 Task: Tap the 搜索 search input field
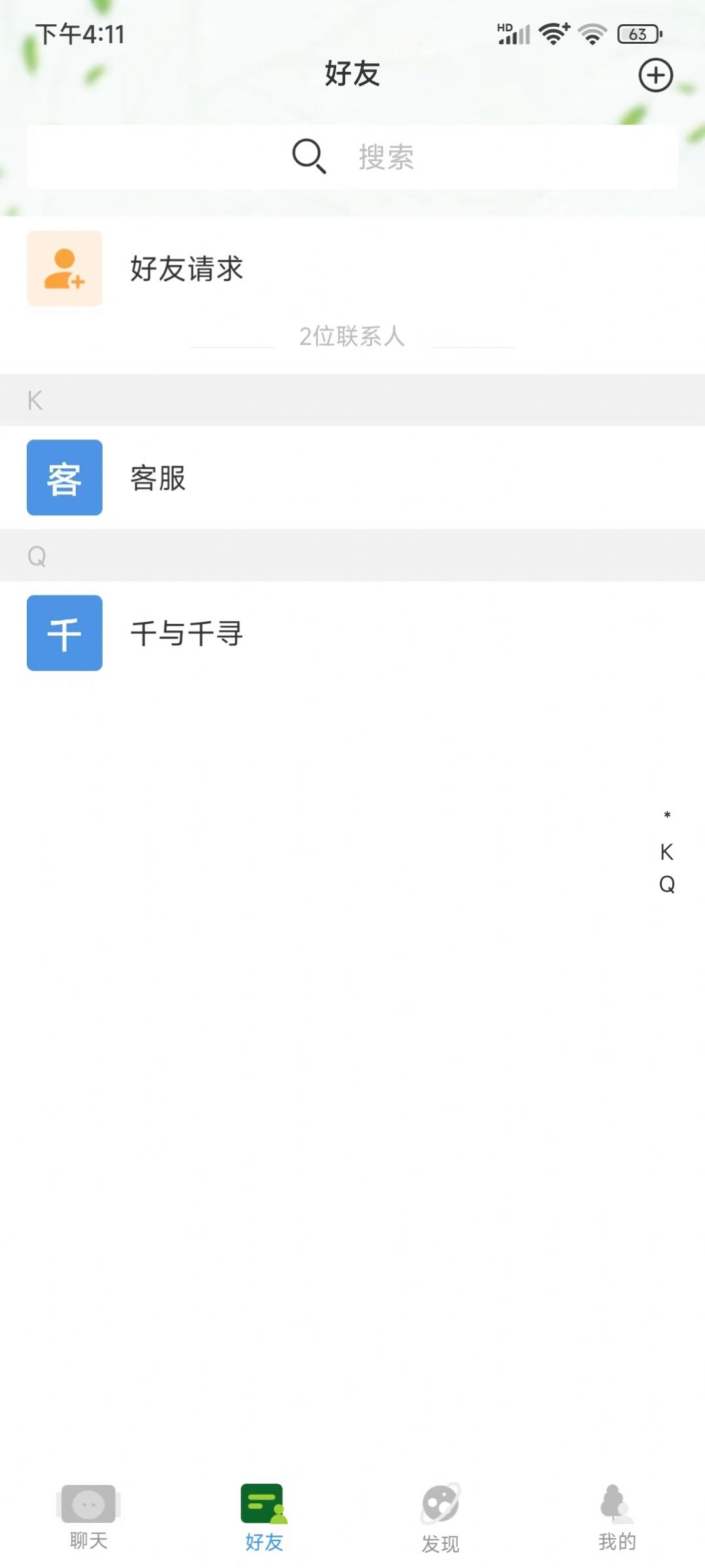tap(386, 157)
